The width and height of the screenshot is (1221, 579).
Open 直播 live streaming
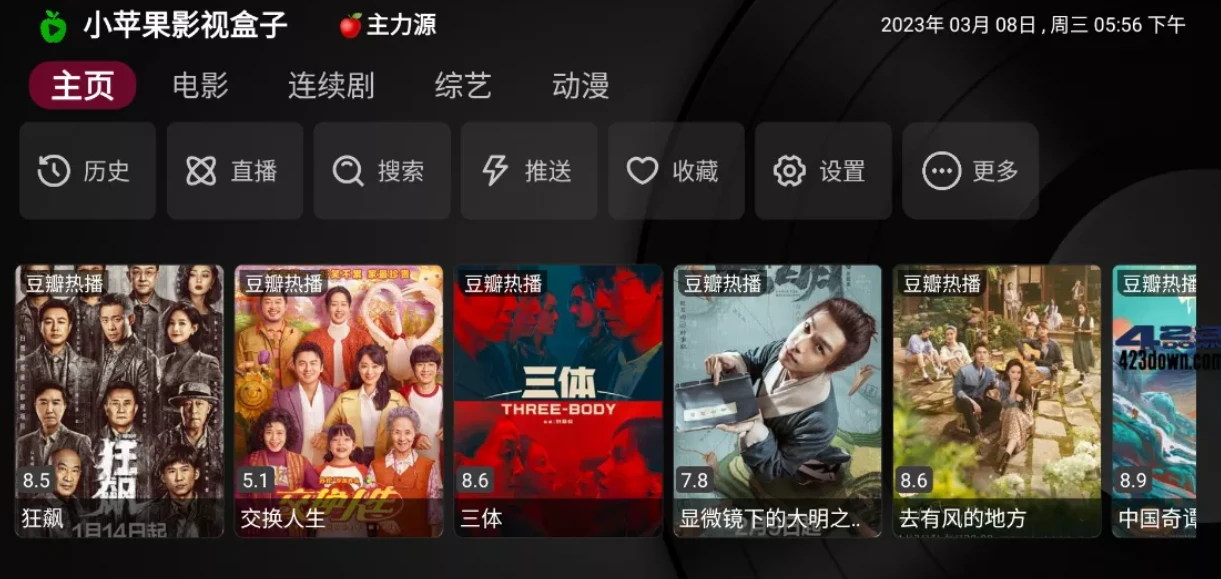point(234,171)
